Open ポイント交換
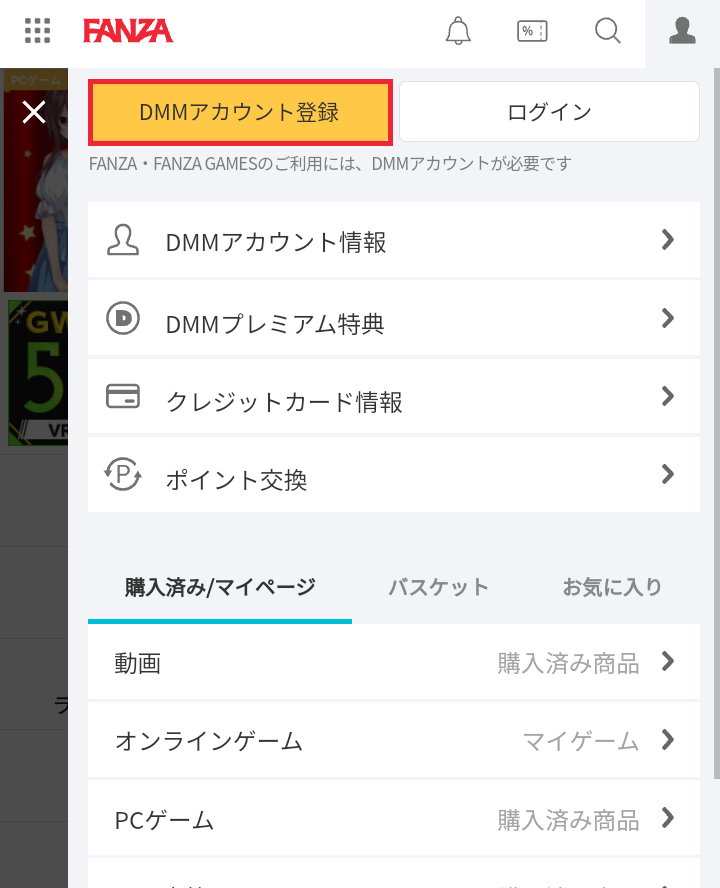The image size is (720, 888). click(394, 475)
